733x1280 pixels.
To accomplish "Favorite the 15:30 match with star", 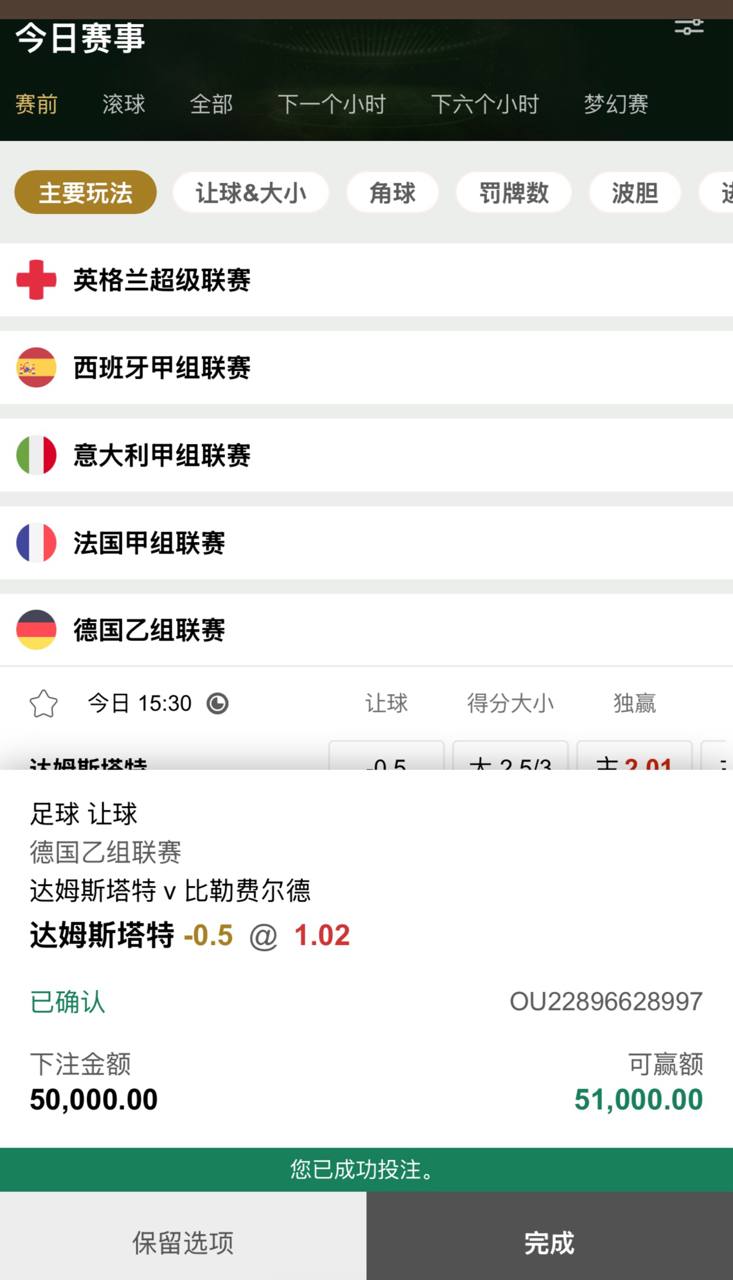I will coord(44,704).
